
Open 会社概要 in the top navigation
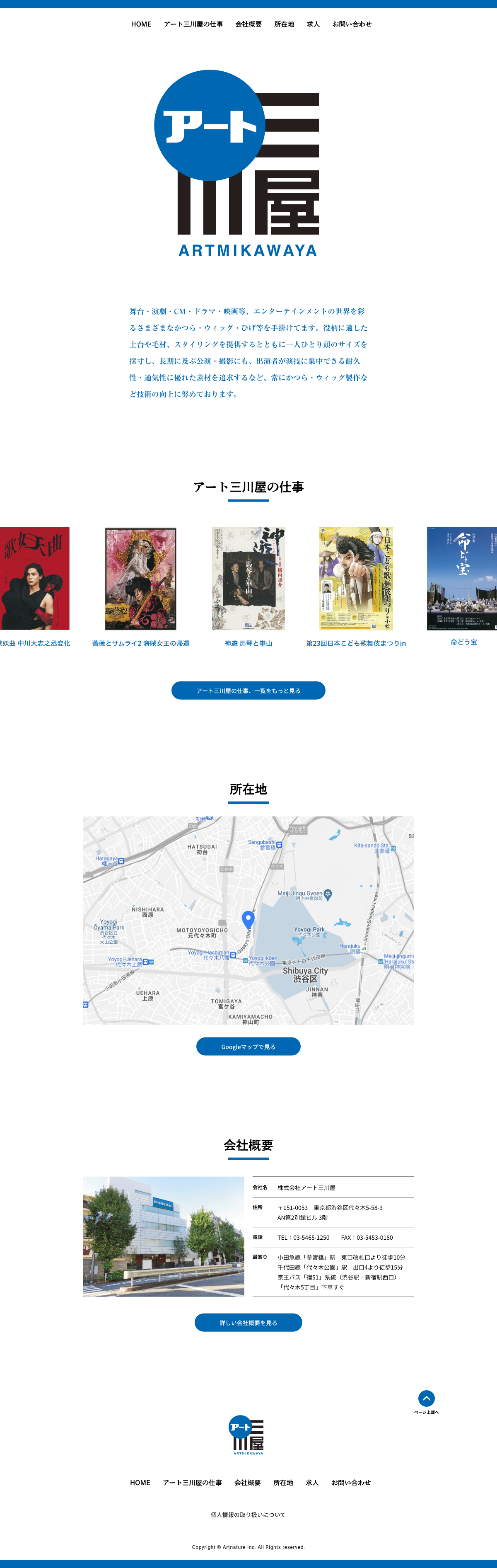(x=248, y=24)
